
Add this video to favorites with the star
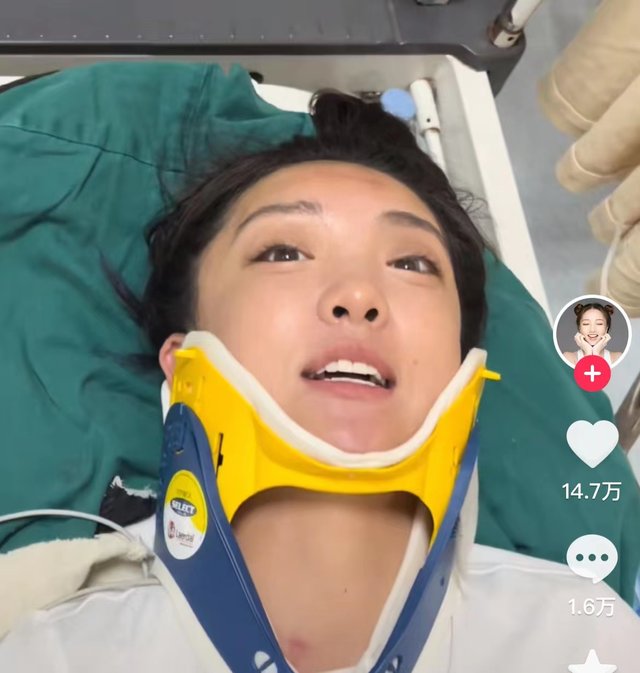click(592, 662)
